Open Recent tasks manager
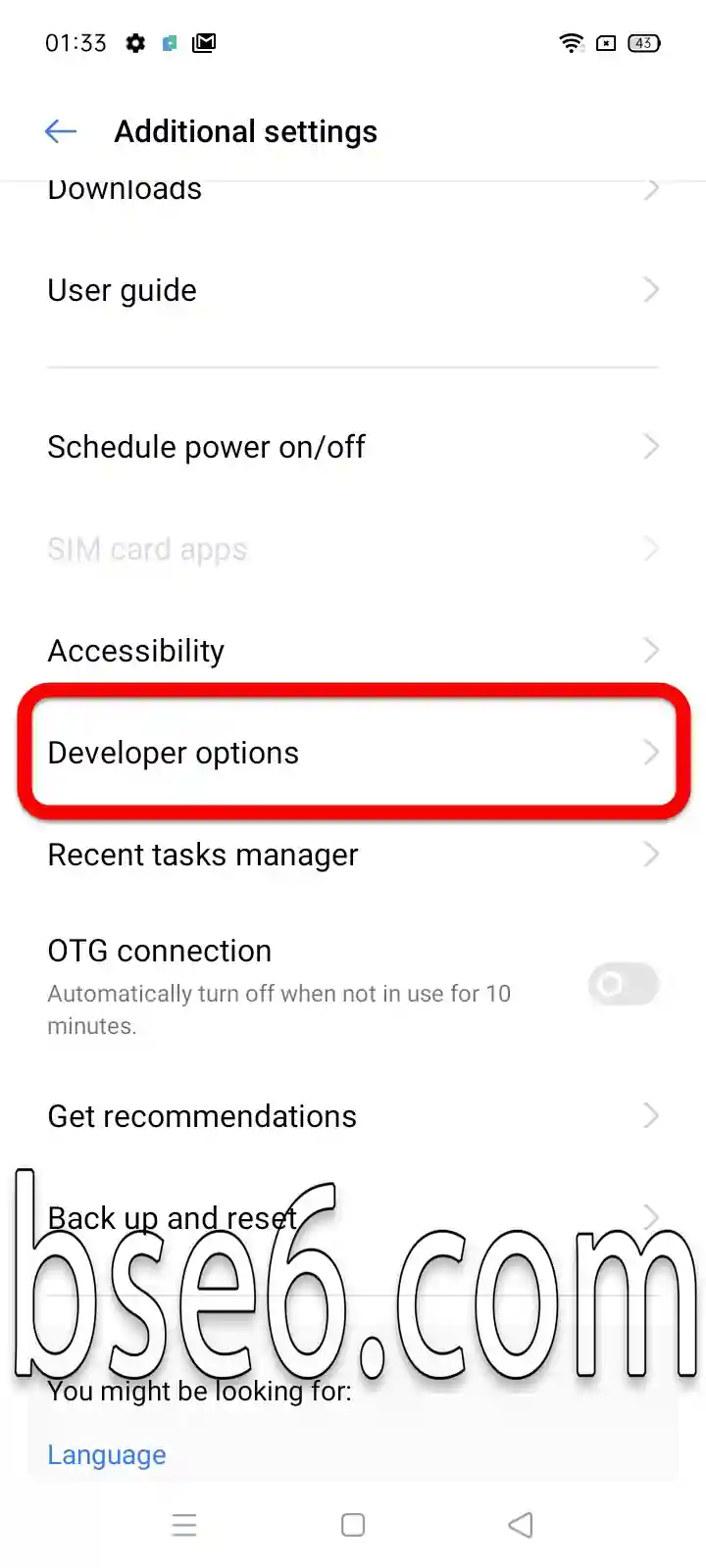The width and height of the screenshot is (706, 1568). pyautogui.click(x=353, y=855)
